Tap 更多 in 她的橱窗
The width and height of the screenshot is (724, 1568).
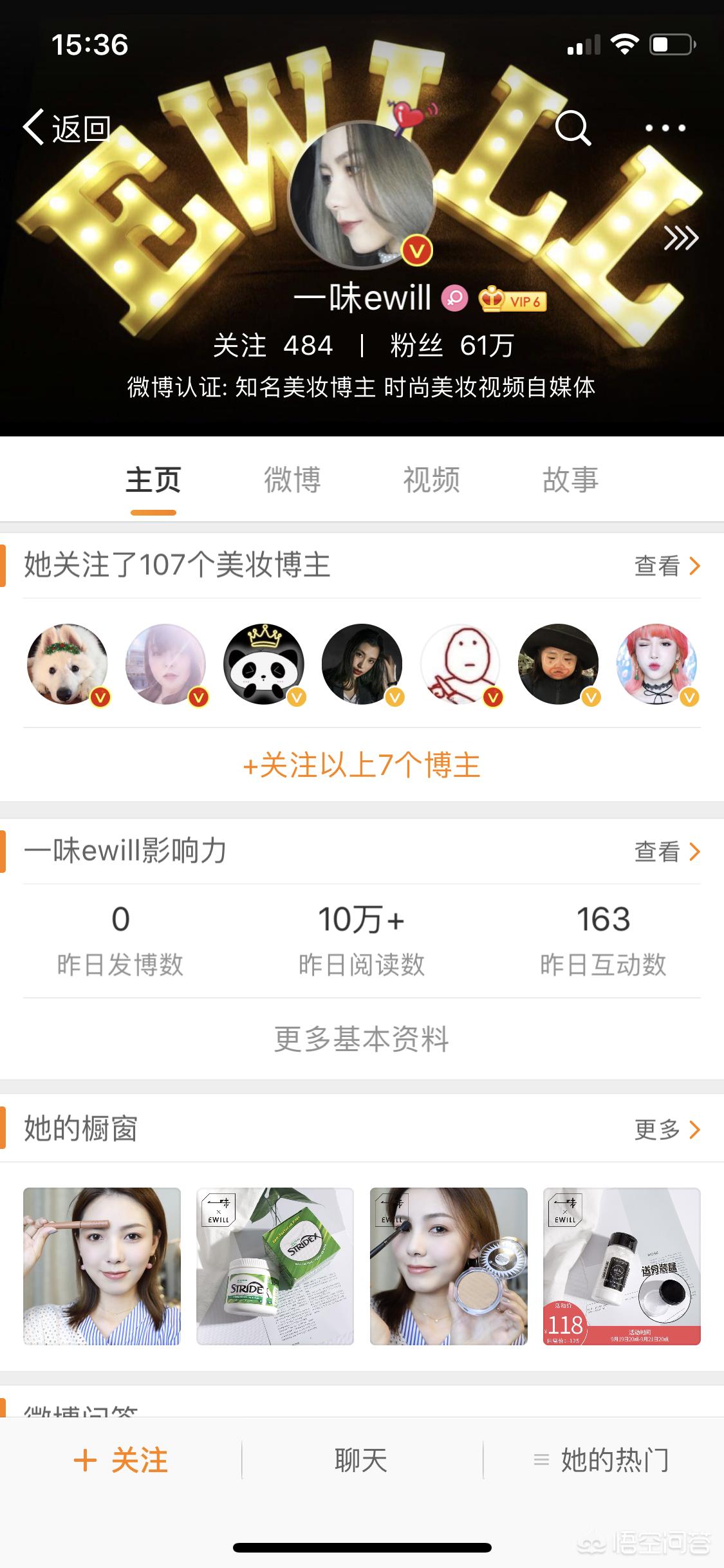click(667, 1129)
